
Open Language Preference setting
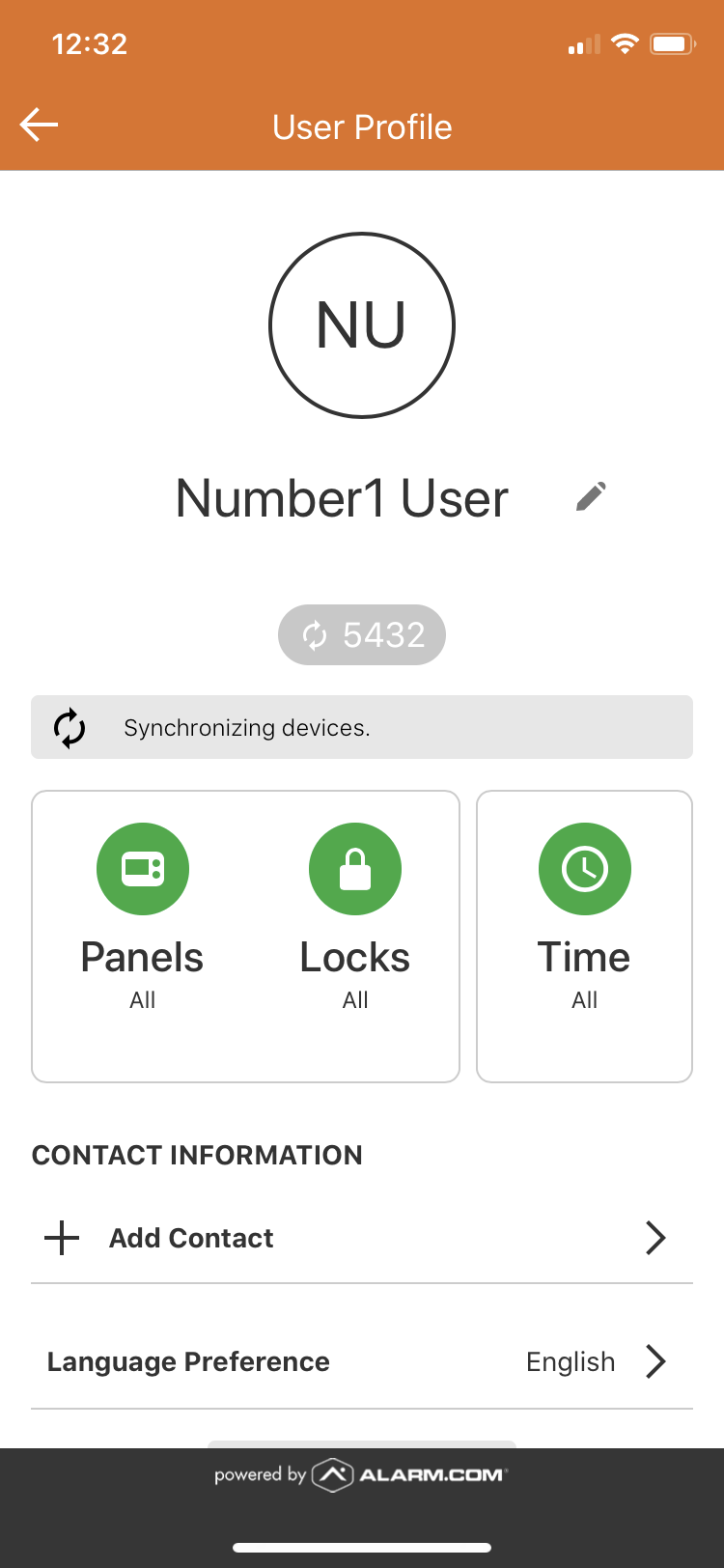tap(362, 1361)
